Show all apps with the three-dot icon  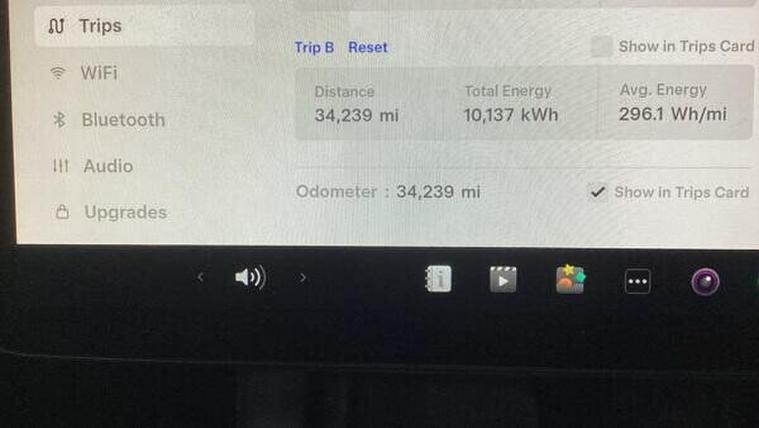[637, 281]
